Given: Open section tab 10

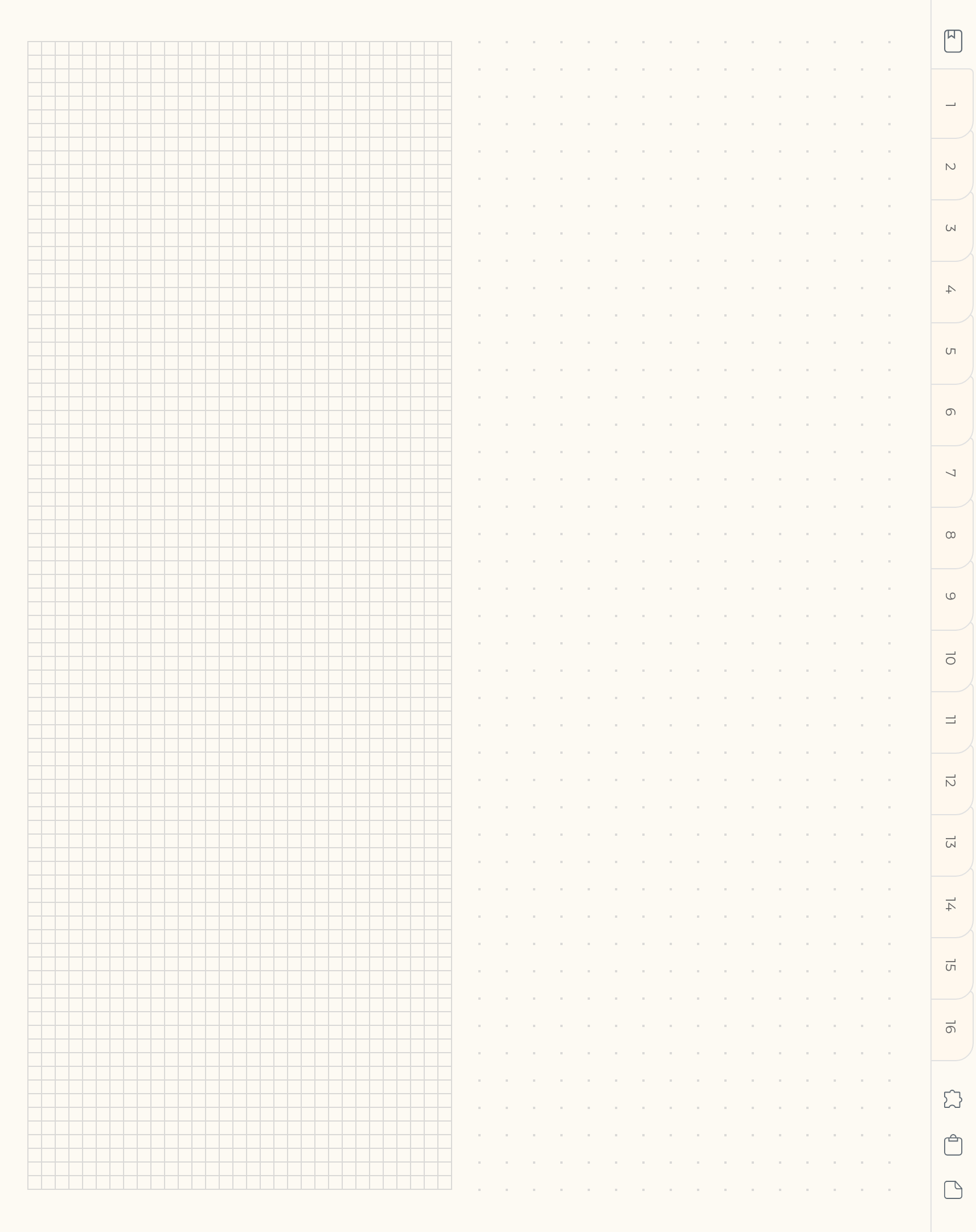Looking at the screenshot, I should click(x=950, y=658).
